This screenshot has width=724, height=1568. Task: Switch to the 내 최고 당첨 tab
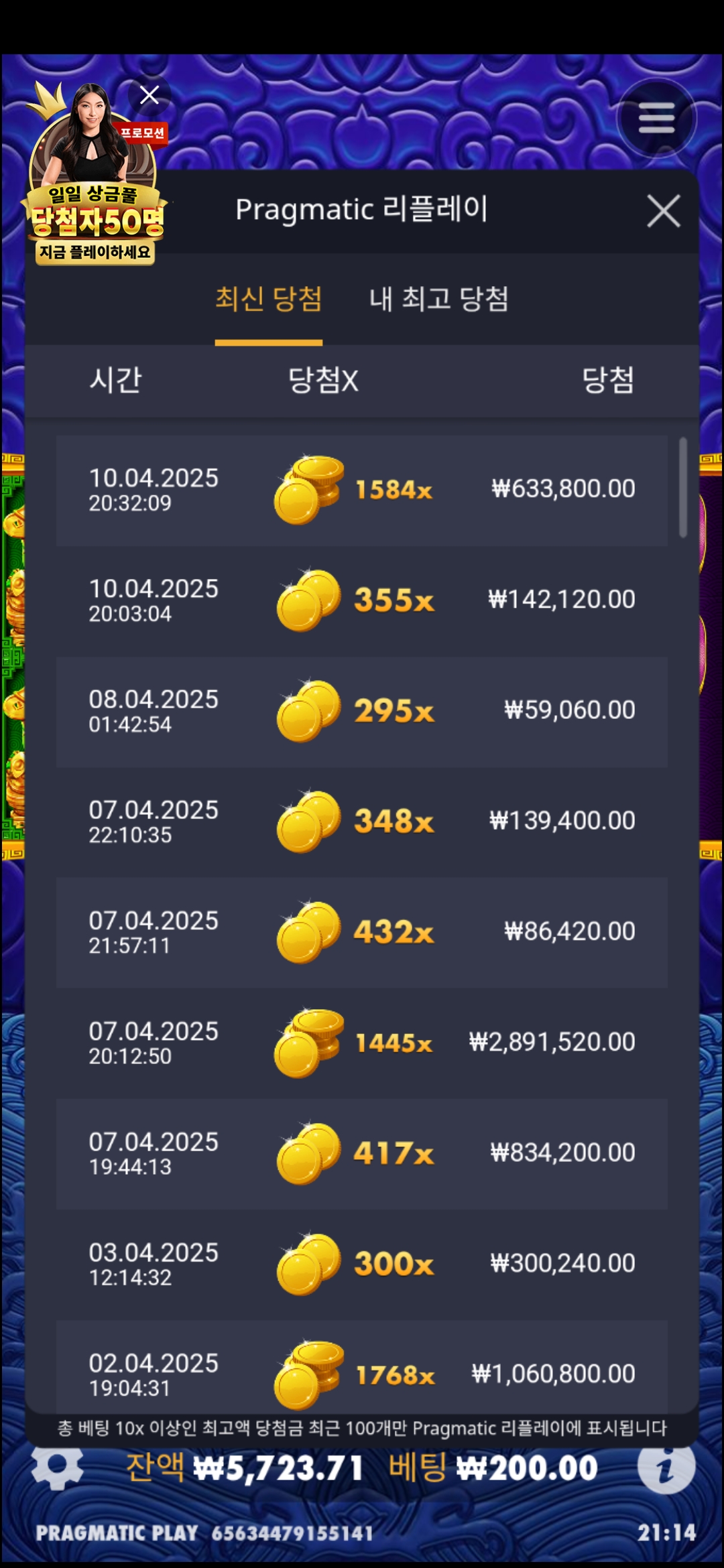pos(438,299)
